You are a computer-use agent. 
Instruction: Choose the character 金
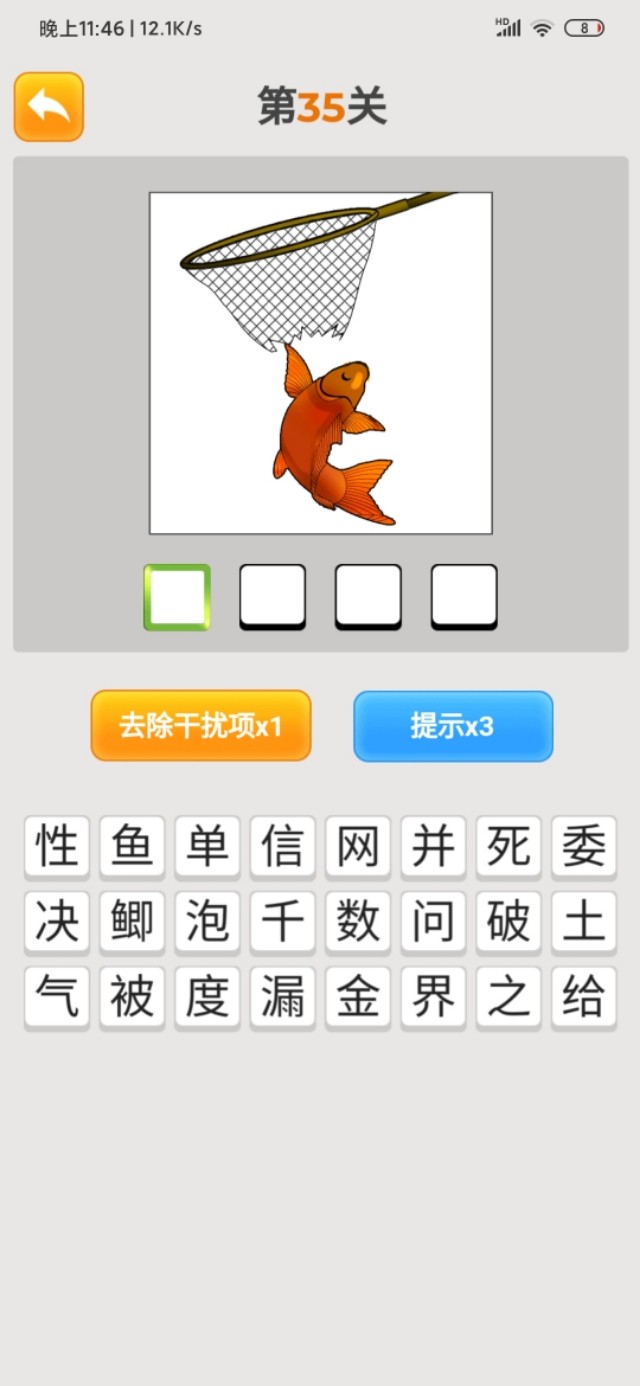click(x=358, y=997)
